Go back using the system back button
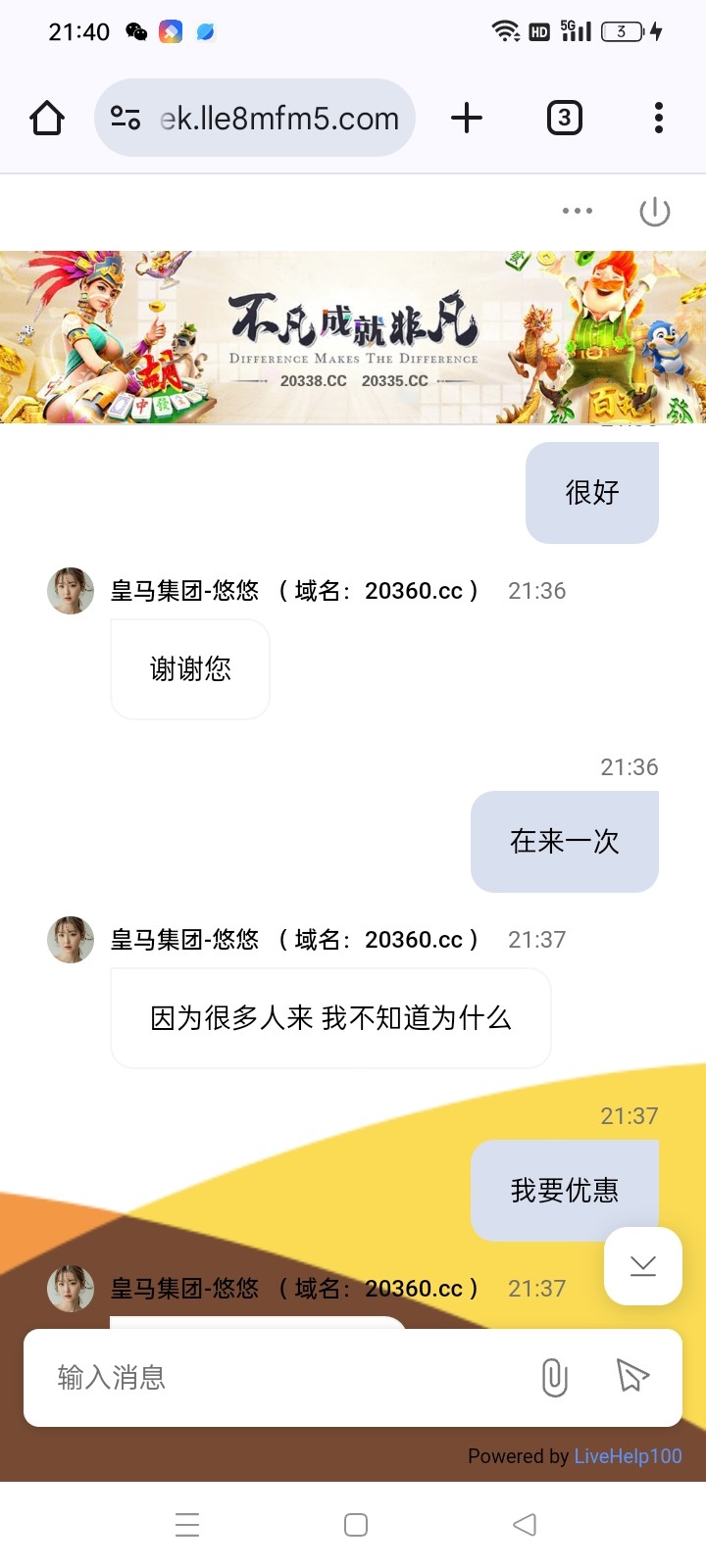Screen dimensions: 706x1568 tap(525, 1525)
